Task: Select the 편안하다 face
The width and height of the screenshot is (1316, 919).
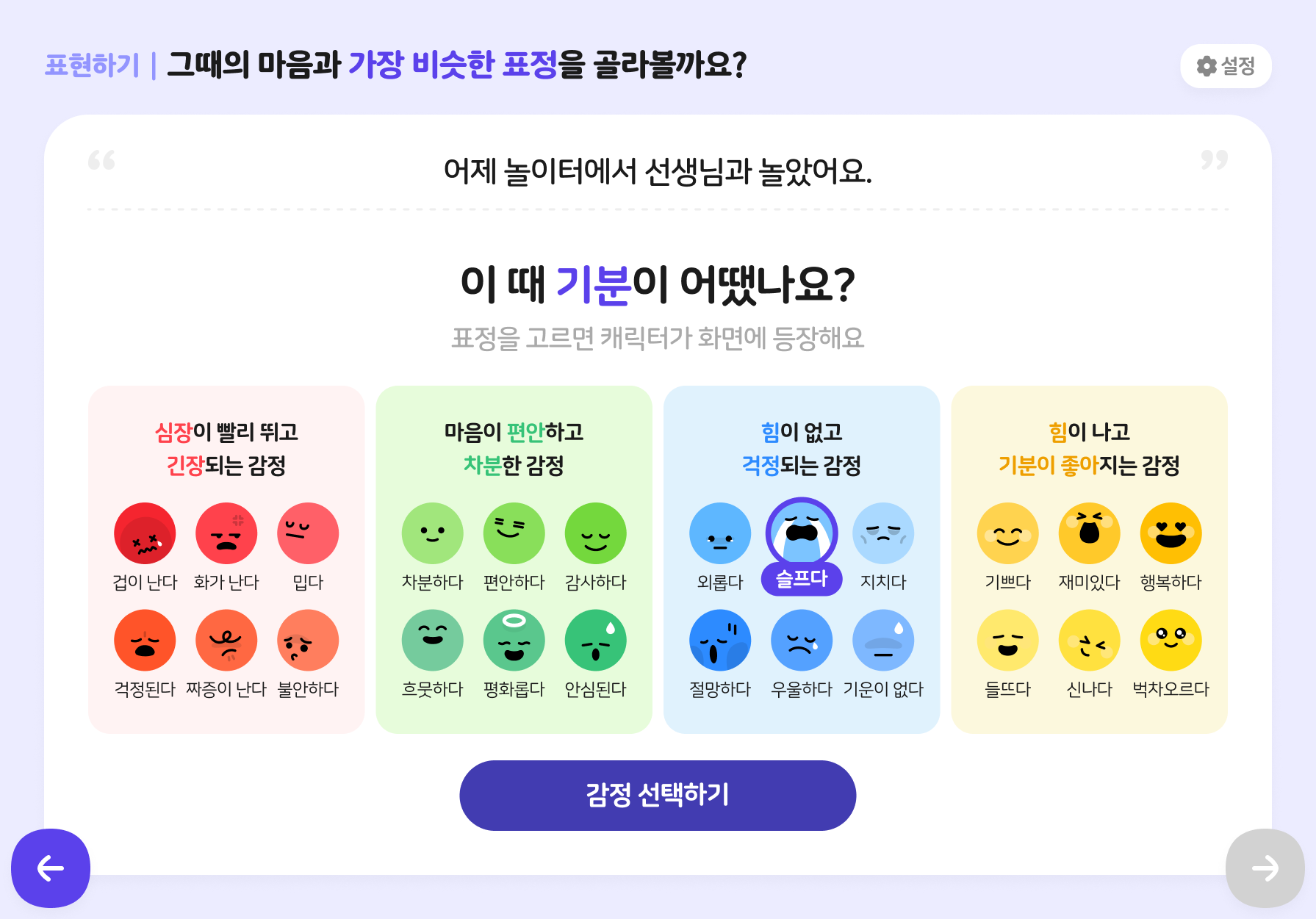Action: 514,534
